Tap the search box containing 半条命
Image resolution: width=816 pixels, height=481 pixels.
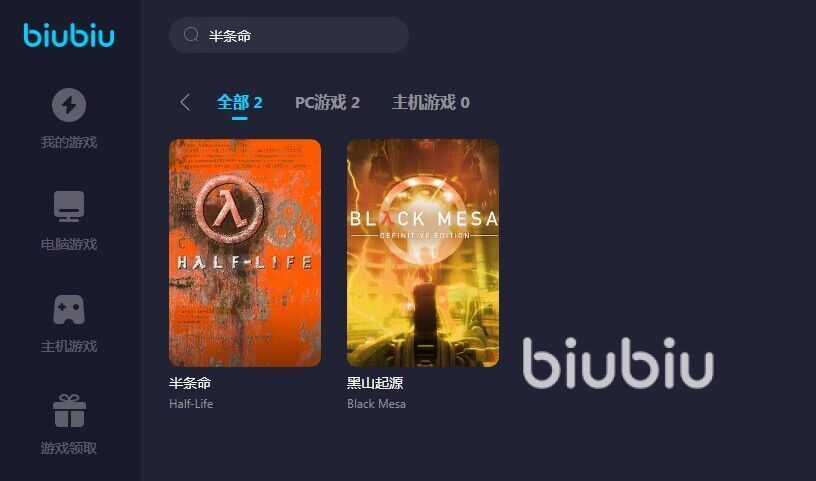click(x=289, y=35)
